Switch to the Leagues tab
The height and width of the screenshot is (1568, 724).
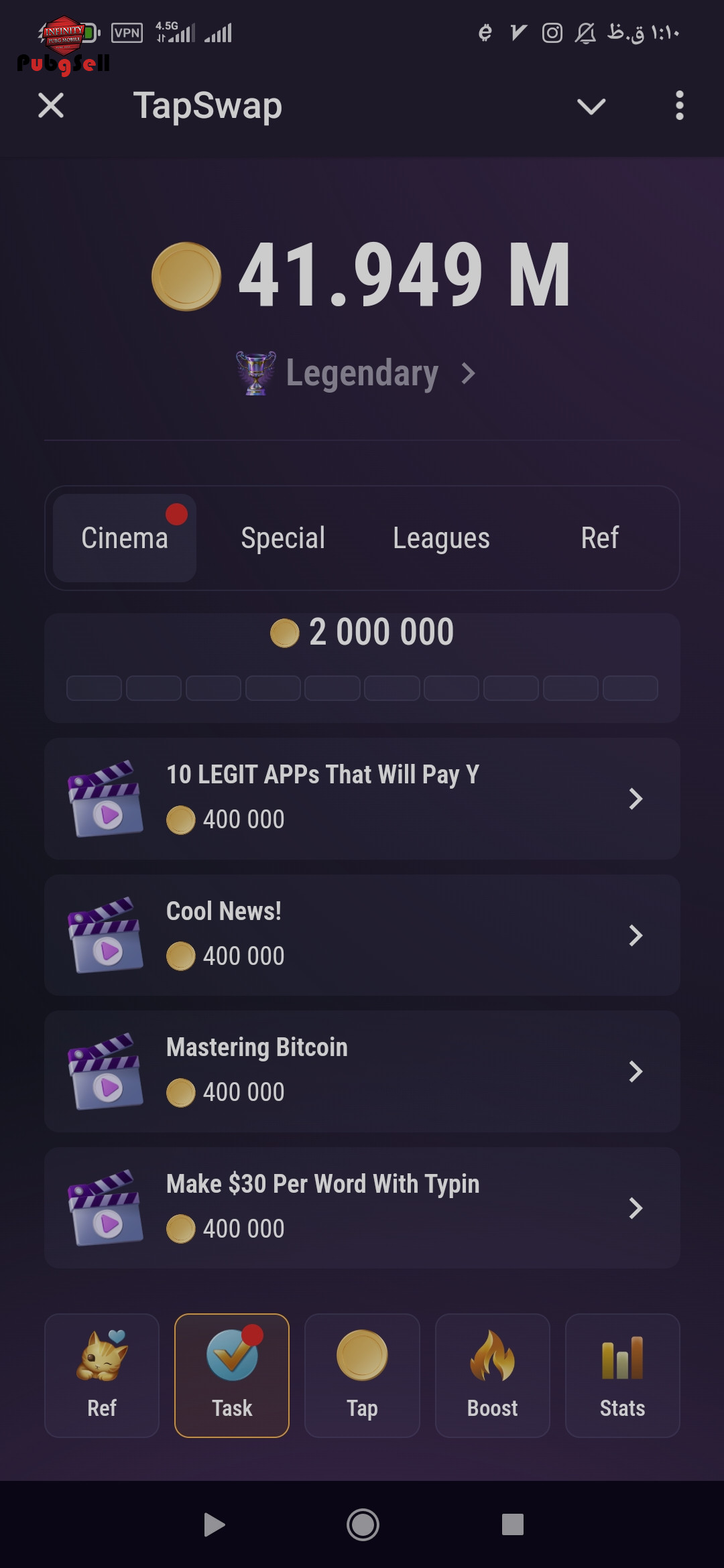pyautogui.click(x=441, y=538)
